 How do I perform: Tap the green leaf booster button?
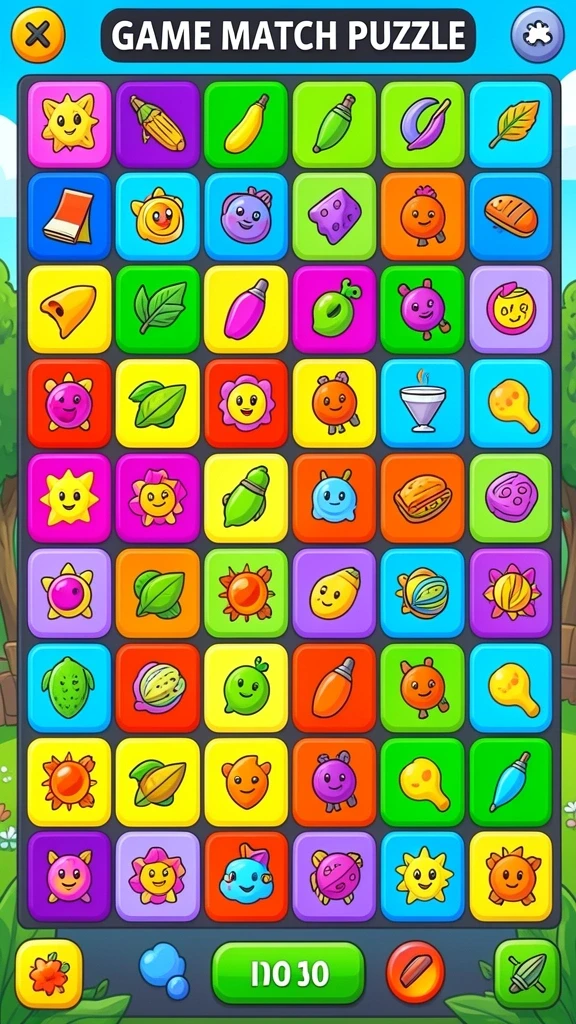527,973
